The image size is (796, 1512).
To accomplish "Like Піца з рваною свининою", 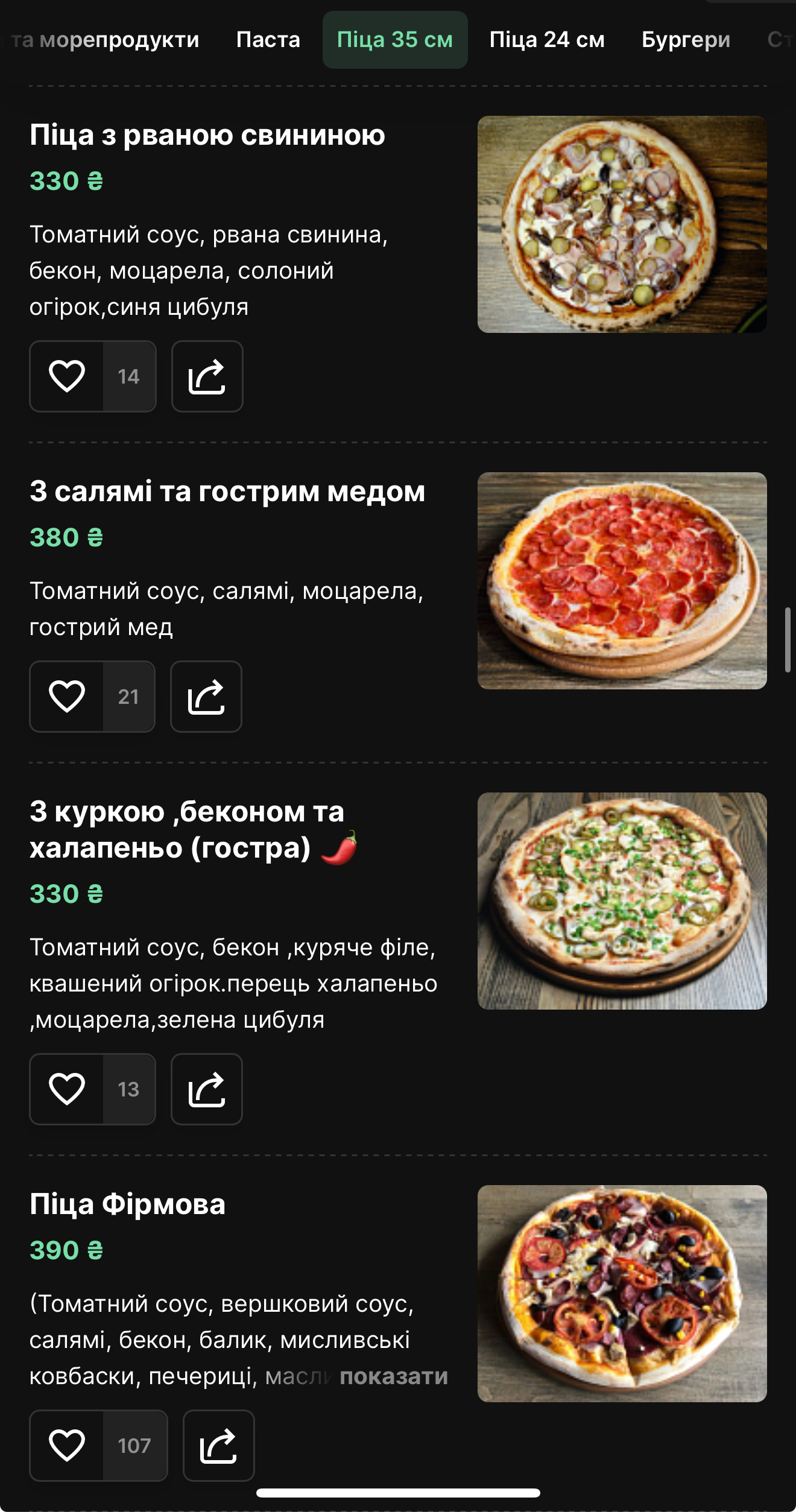I will [x=67, y=376].
